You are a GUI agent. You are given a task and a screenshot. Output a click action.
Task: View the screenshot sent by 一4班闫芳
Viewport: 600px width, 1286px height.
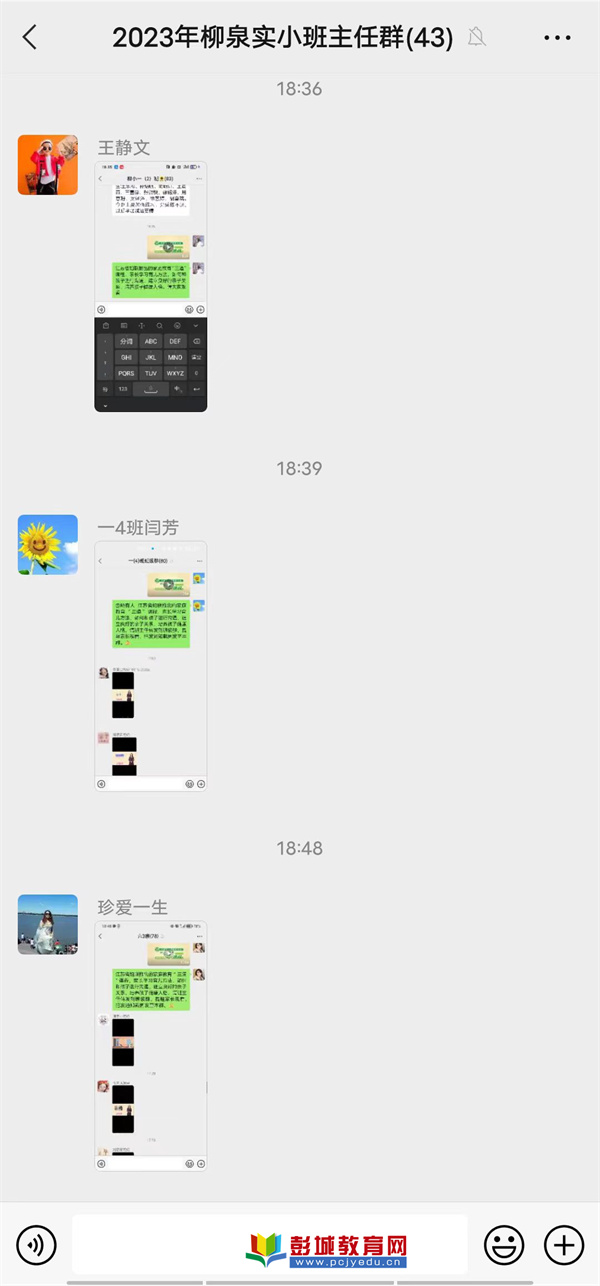pos(151,666)
